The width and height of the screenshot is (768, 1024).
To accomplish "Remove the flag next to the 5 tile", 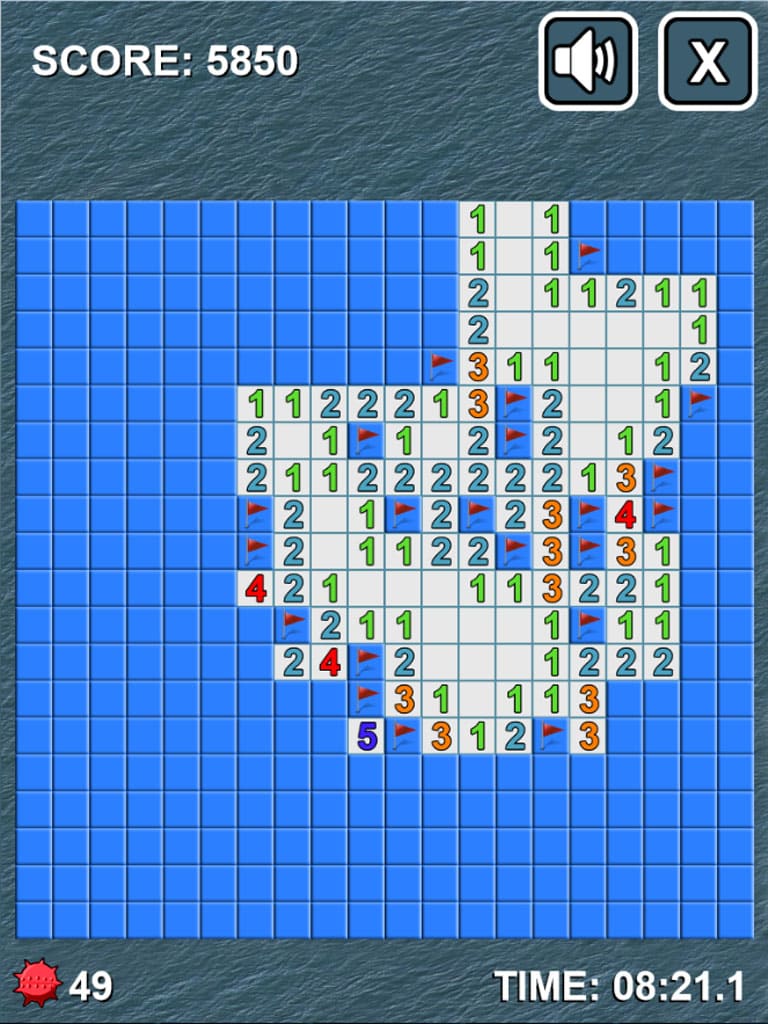I will [404, 736].
